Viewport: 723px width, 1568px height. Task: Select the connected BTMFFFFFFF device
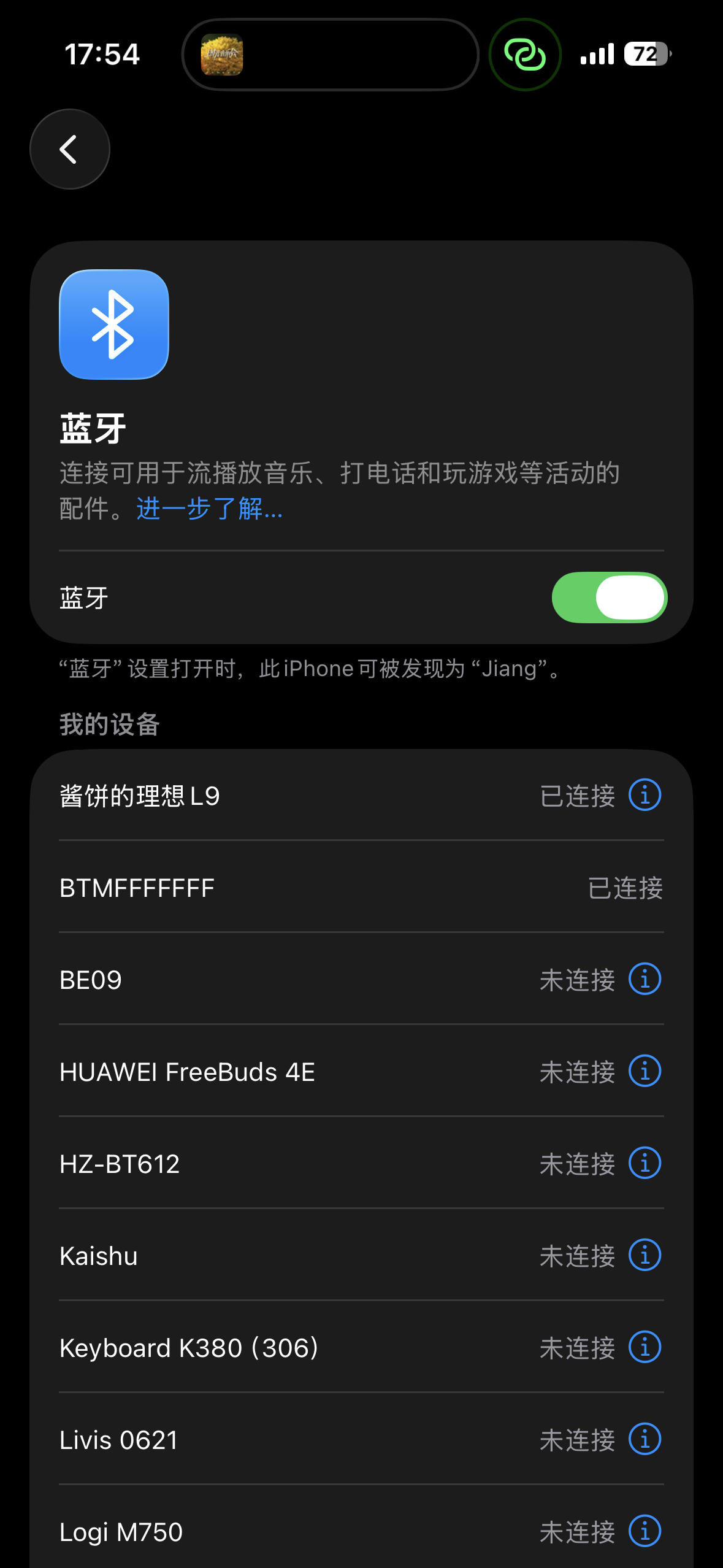[245, 888]
